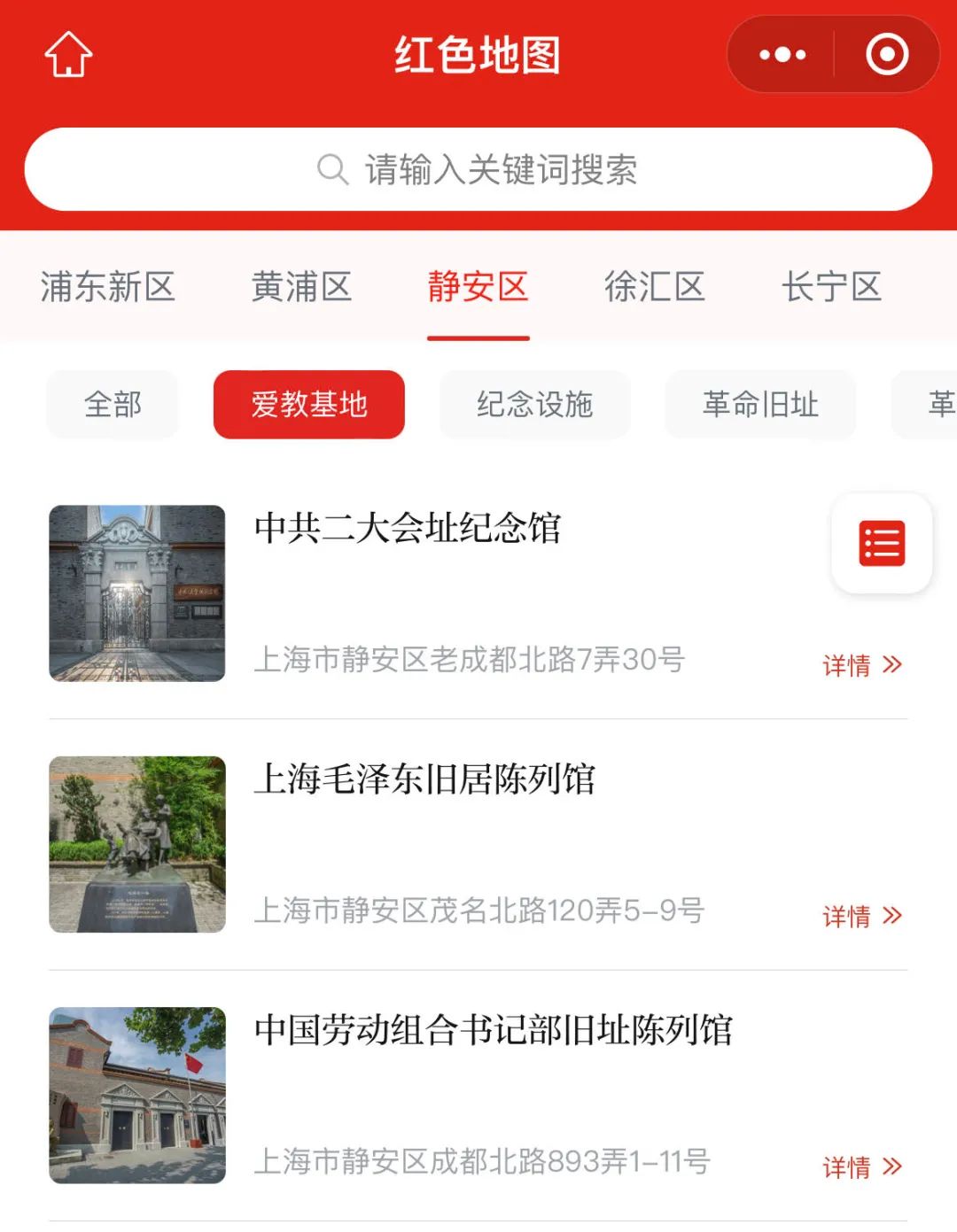Switch to the 长宁区 district tab
The image size is (957, 1232).
tap(831, 287)
